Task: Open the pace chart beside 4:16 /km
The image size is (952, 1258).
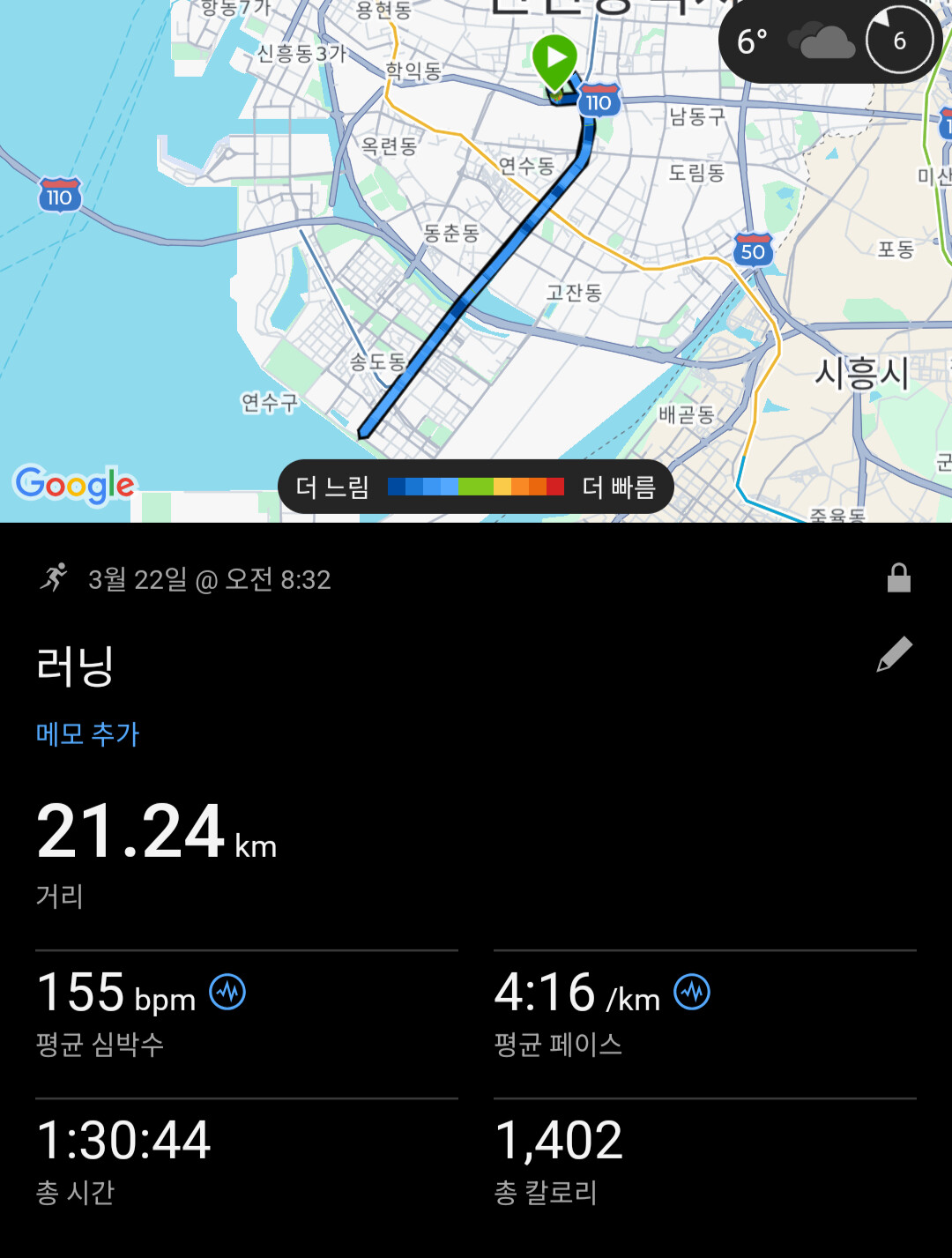Action: (x=692, y=993)
